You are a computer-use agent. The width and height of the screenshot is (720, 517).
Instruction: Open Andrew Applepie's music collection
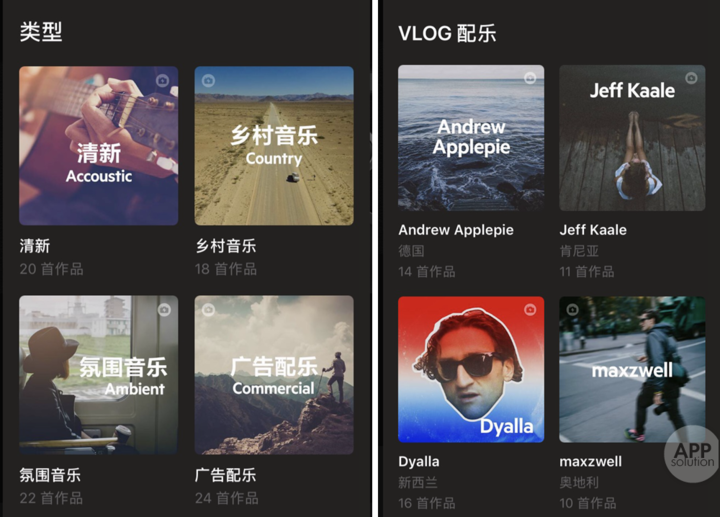(x=470, y=138)
